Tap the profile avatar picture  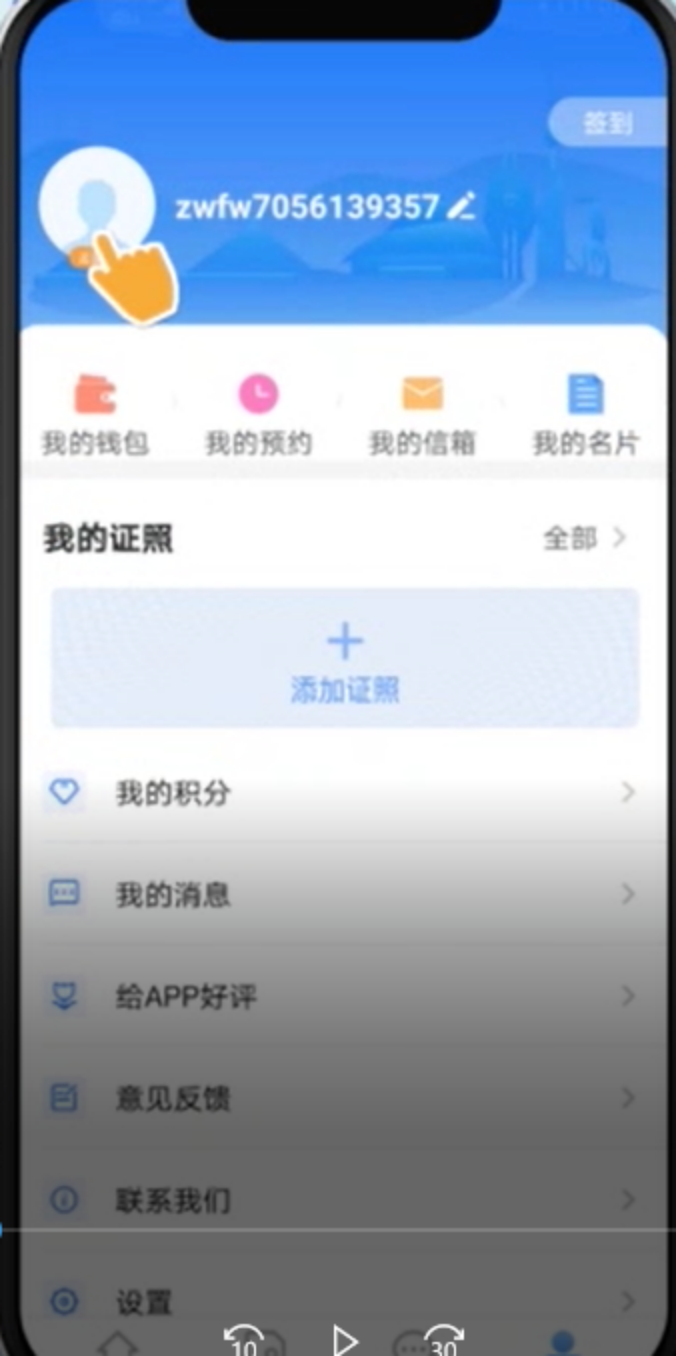click(x=96, y=205)
